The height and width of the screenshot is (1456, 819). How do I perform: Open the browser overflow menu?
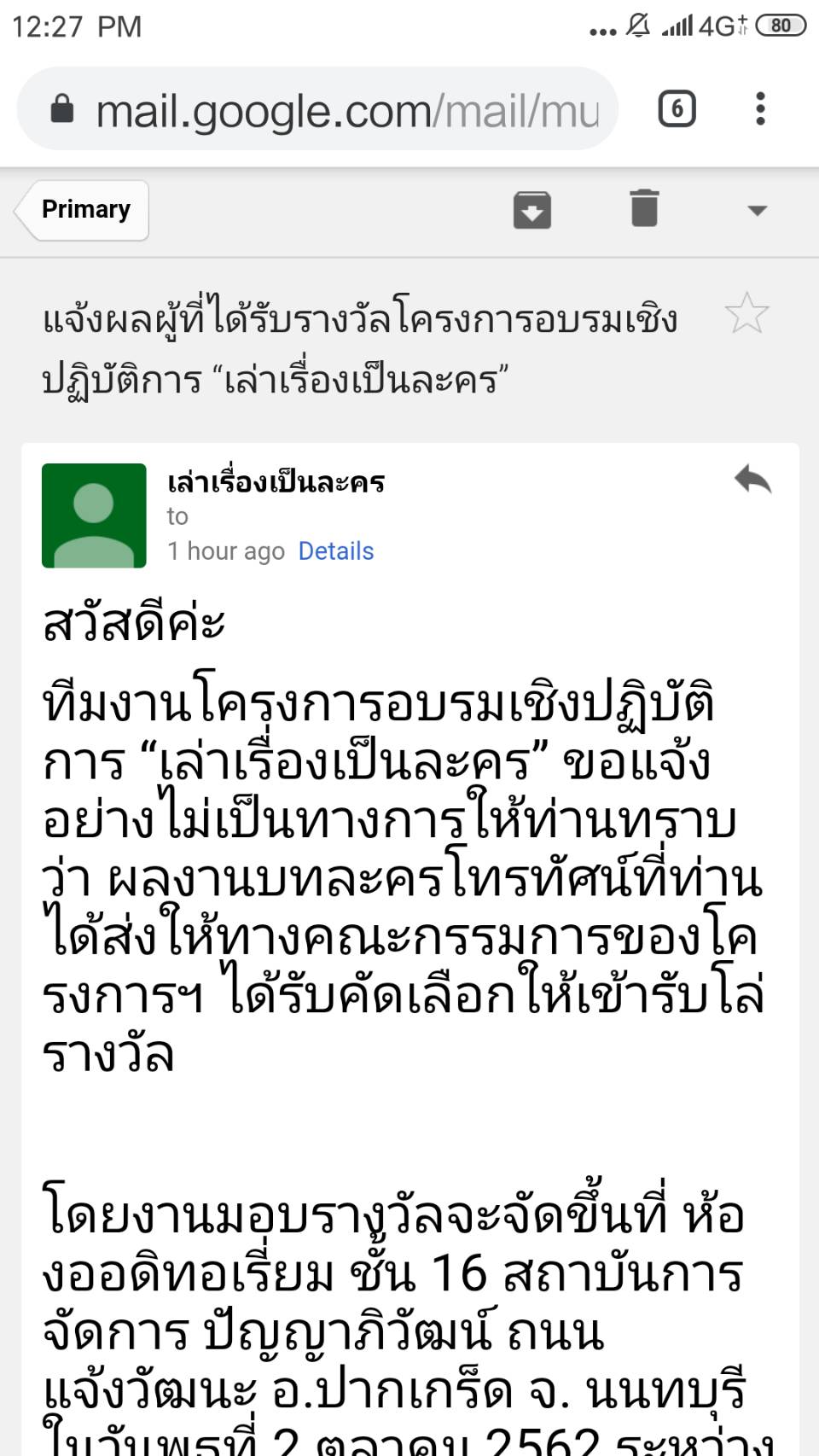pos(760,109)
